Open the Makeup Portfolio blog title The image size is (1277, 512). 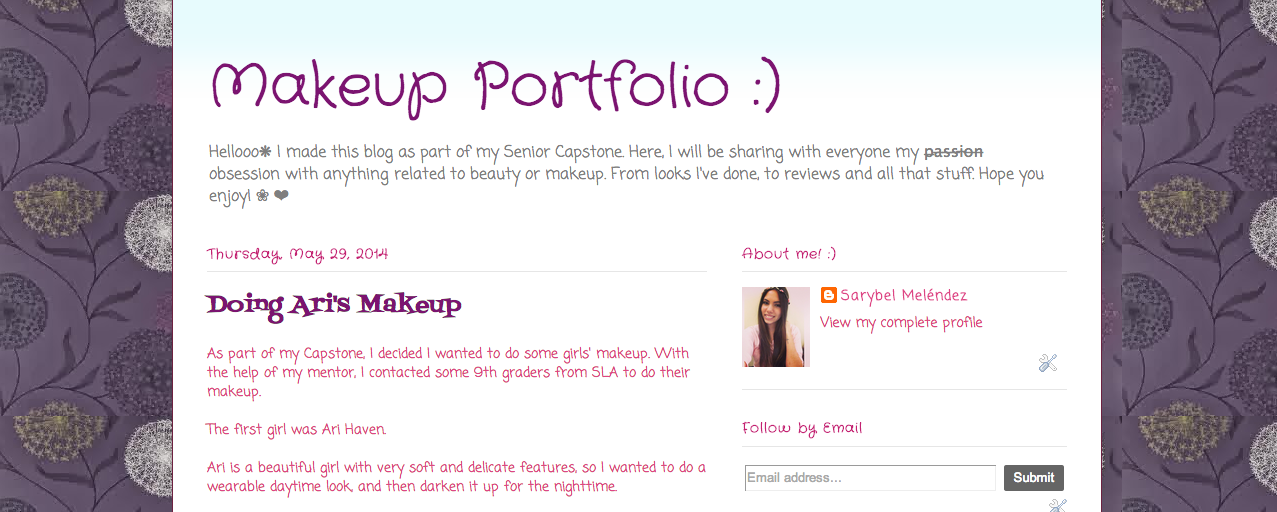click(x=495, y=87)
